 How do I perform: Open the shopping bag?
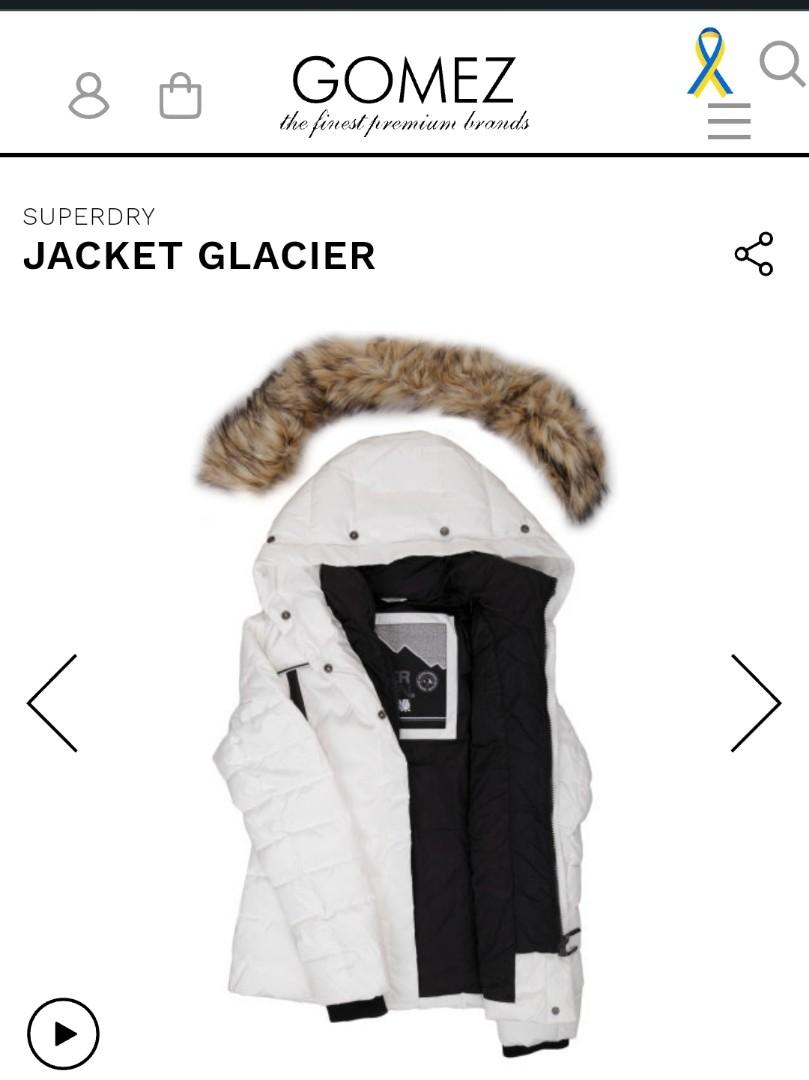point(180,97)
